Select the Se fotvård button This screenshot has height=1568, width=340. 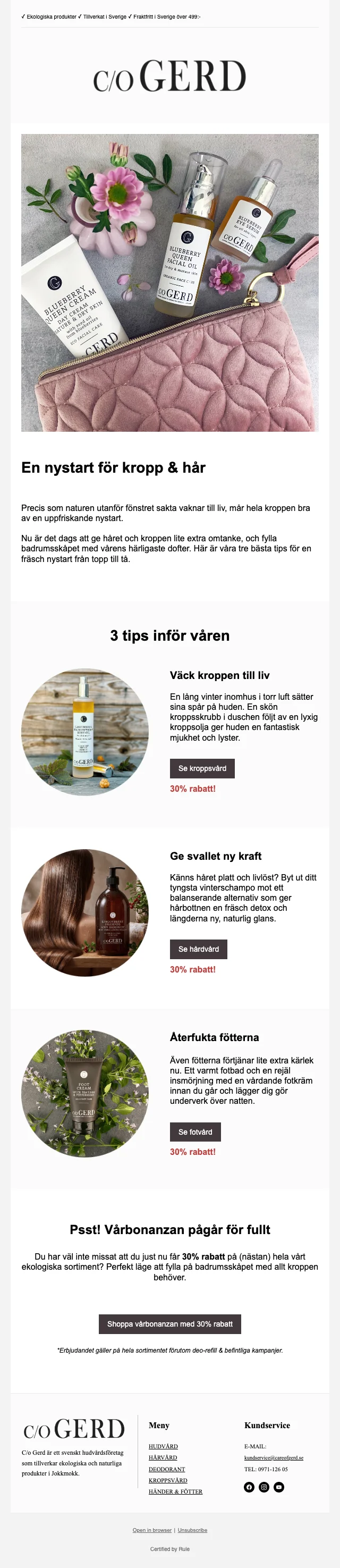[194, 1131]
